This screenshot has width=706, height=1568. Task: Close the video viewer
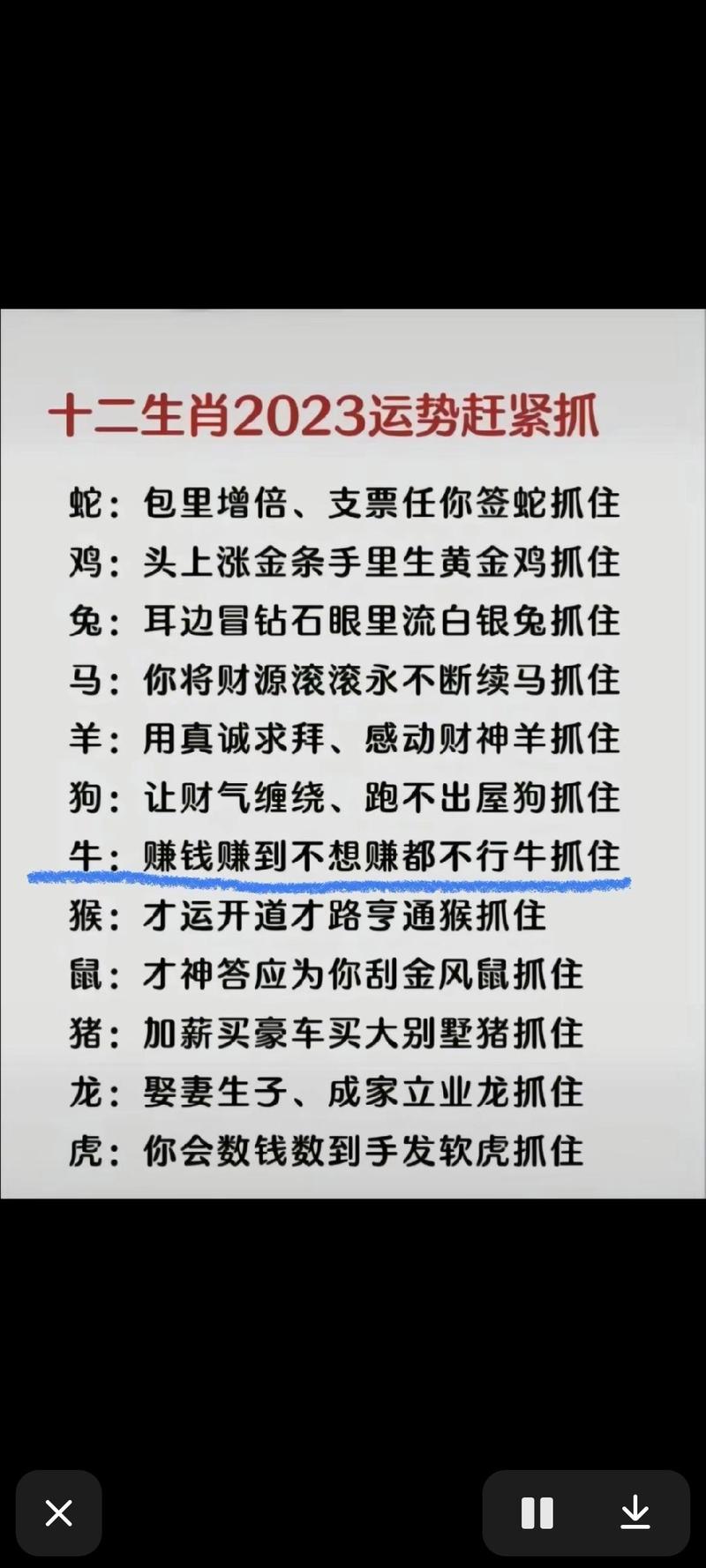click(x=59, y=1512)
